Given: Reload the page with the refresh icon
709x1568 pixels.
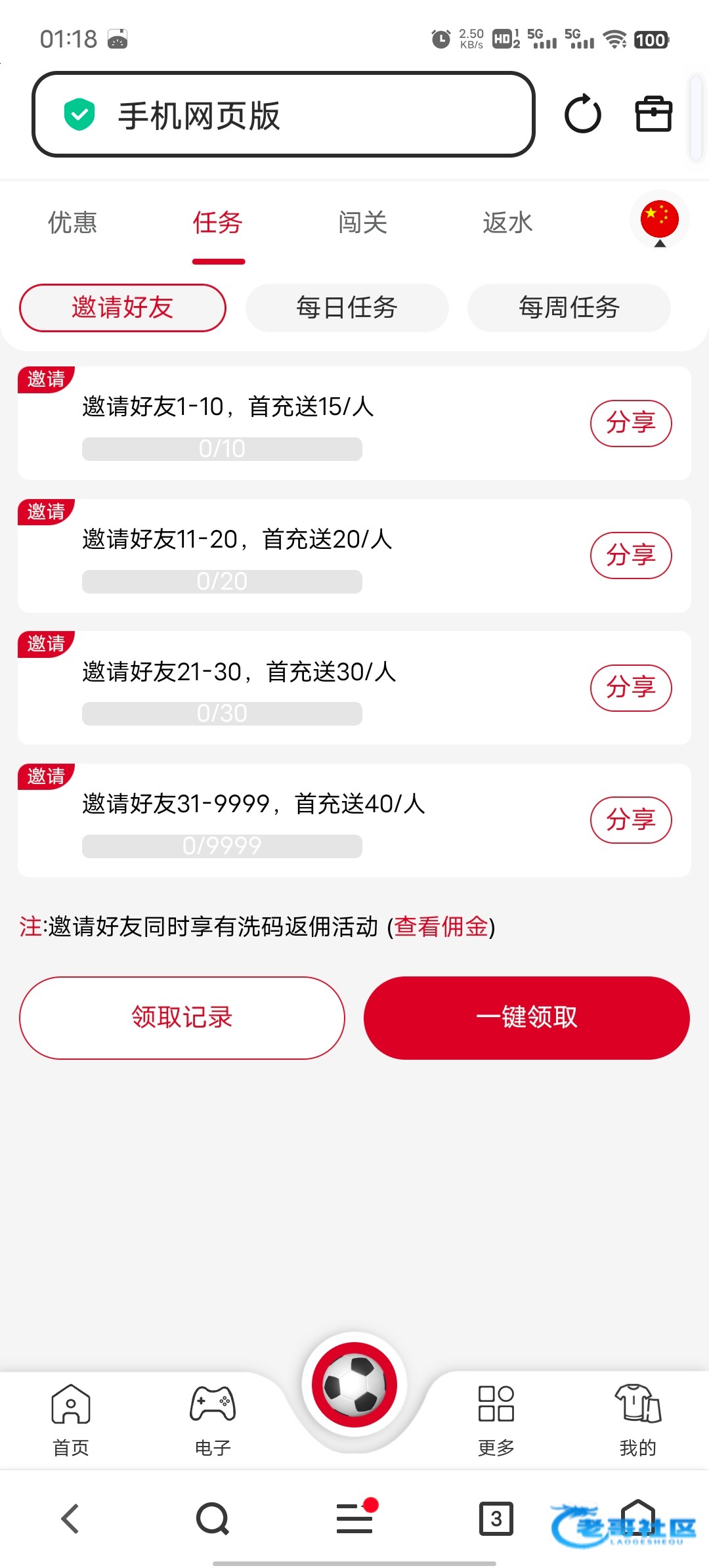Looking at the screenshot, I should pos(582,114).
